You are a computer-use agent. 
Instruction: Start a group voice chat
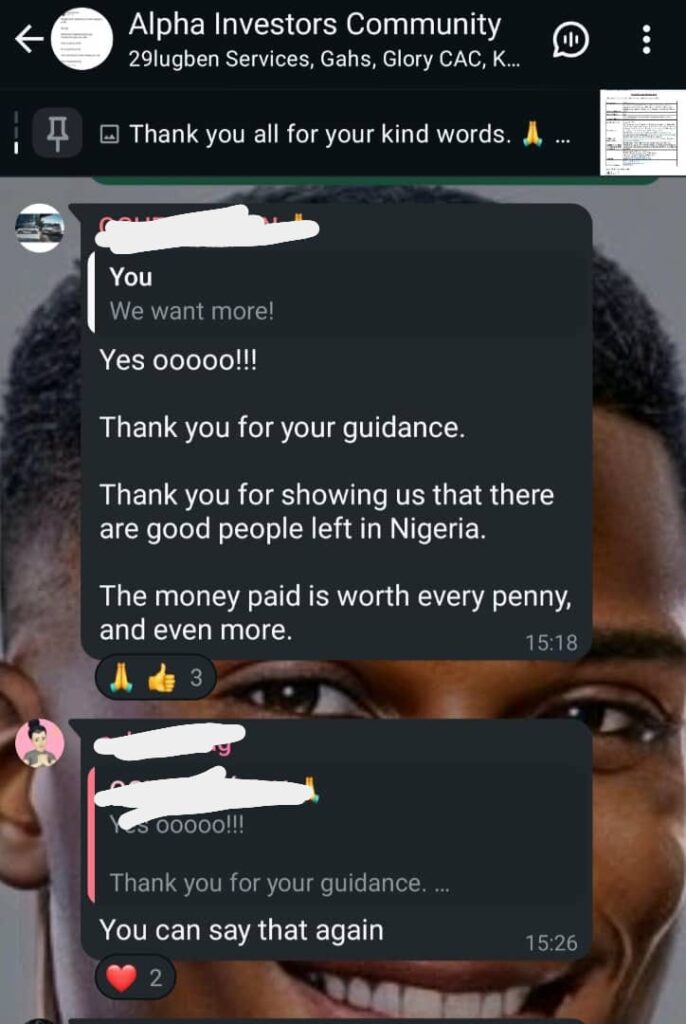click(x=570, y=39)
